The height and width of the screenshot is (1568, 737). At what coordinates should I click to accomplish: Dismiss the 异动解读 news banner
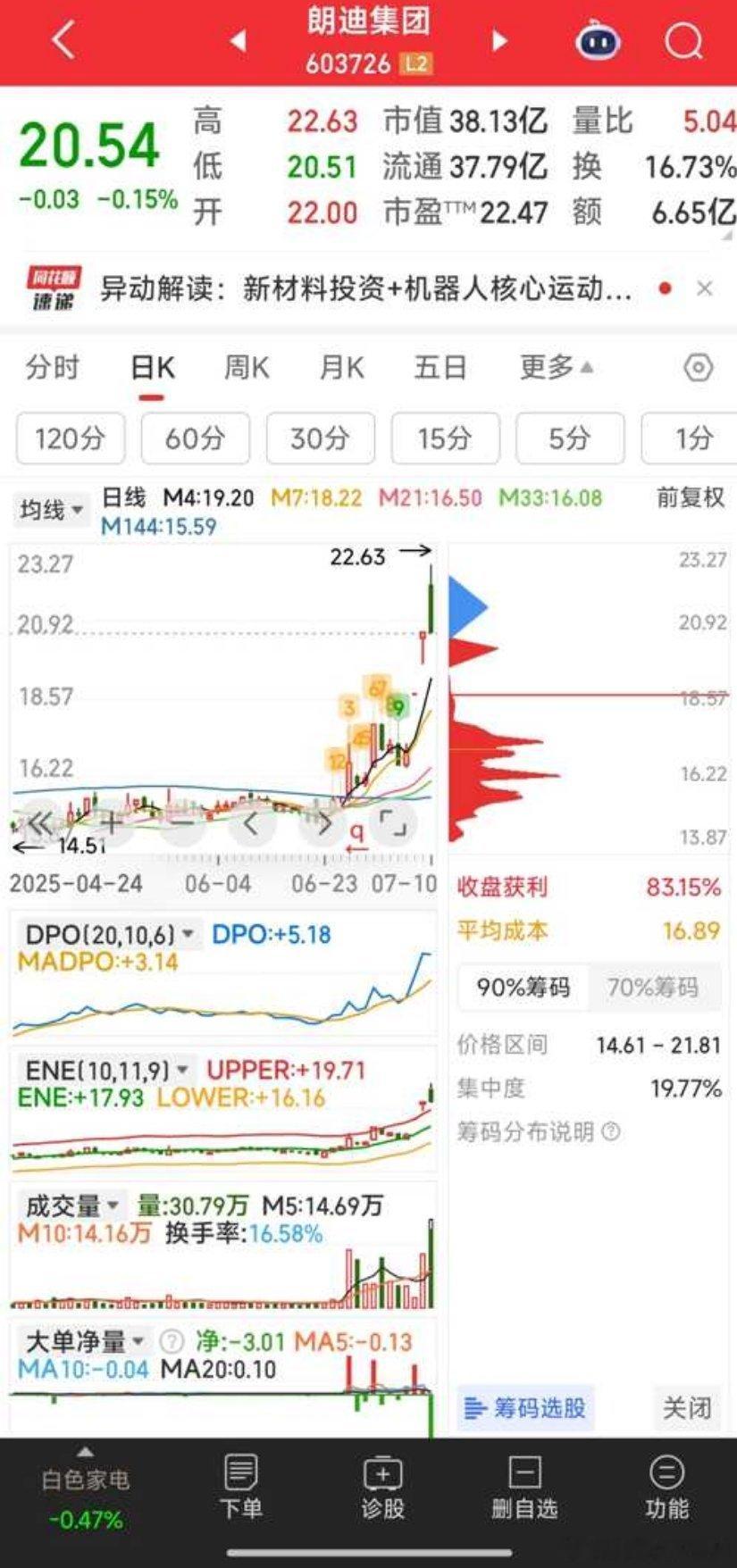pos(705,288)
